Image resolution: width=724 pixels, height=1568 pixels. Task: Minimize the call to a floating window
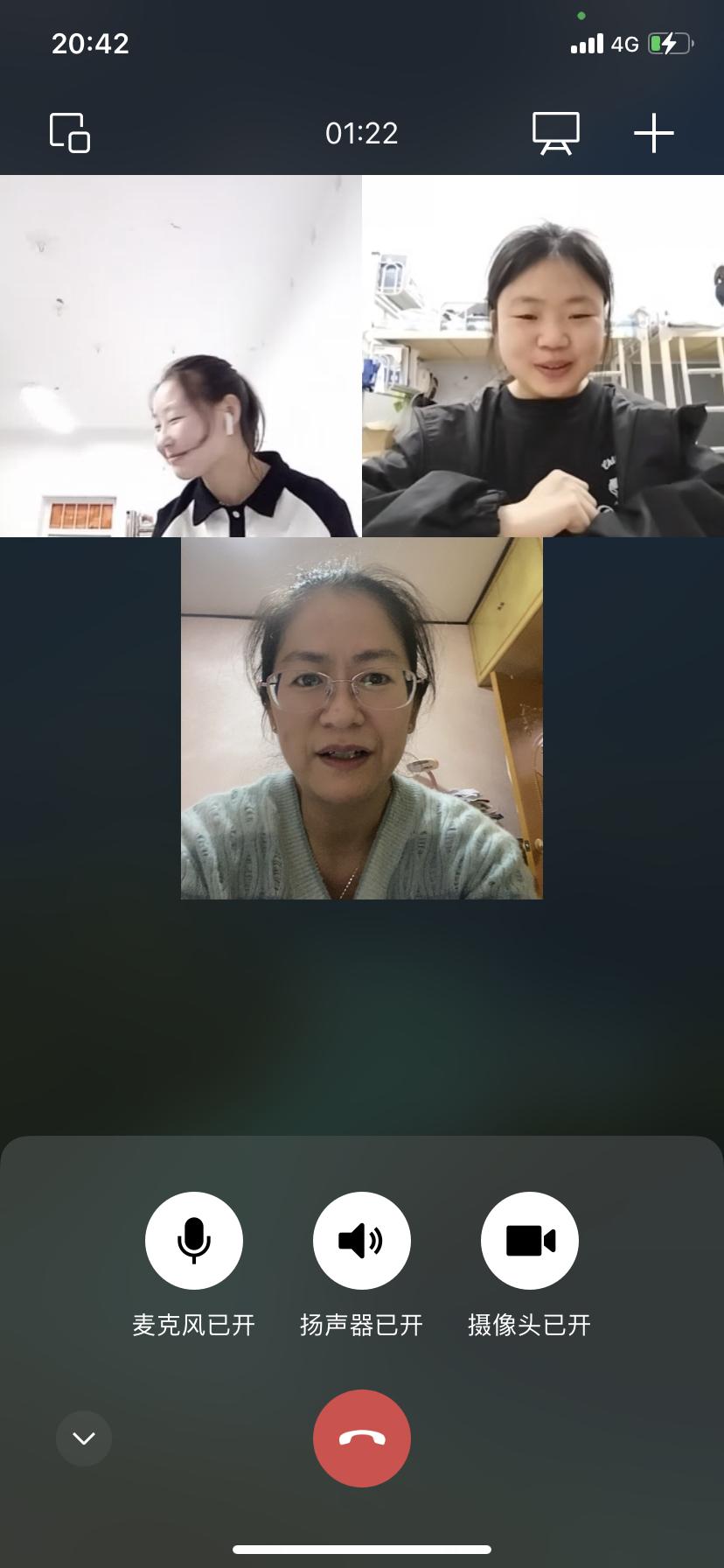70,133
